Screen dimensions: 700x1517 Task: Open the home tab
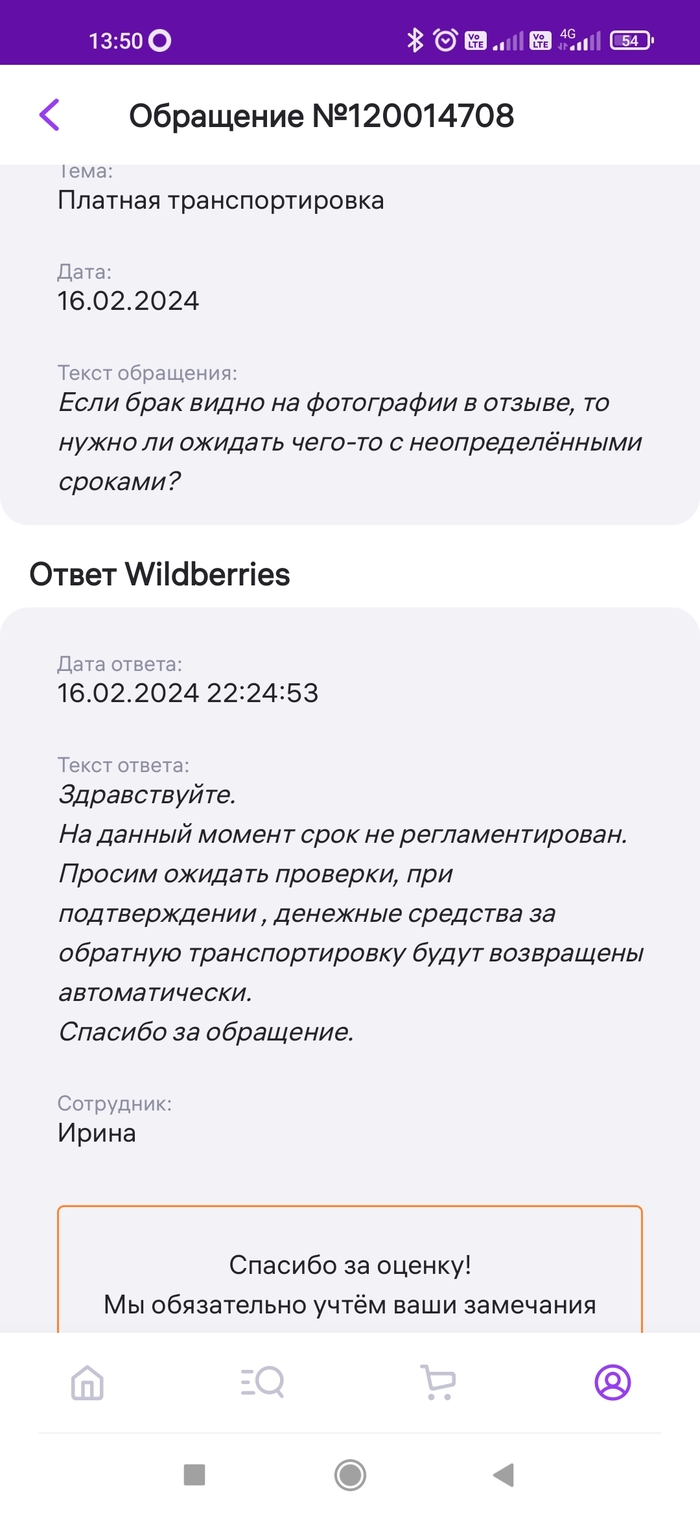88,1383
